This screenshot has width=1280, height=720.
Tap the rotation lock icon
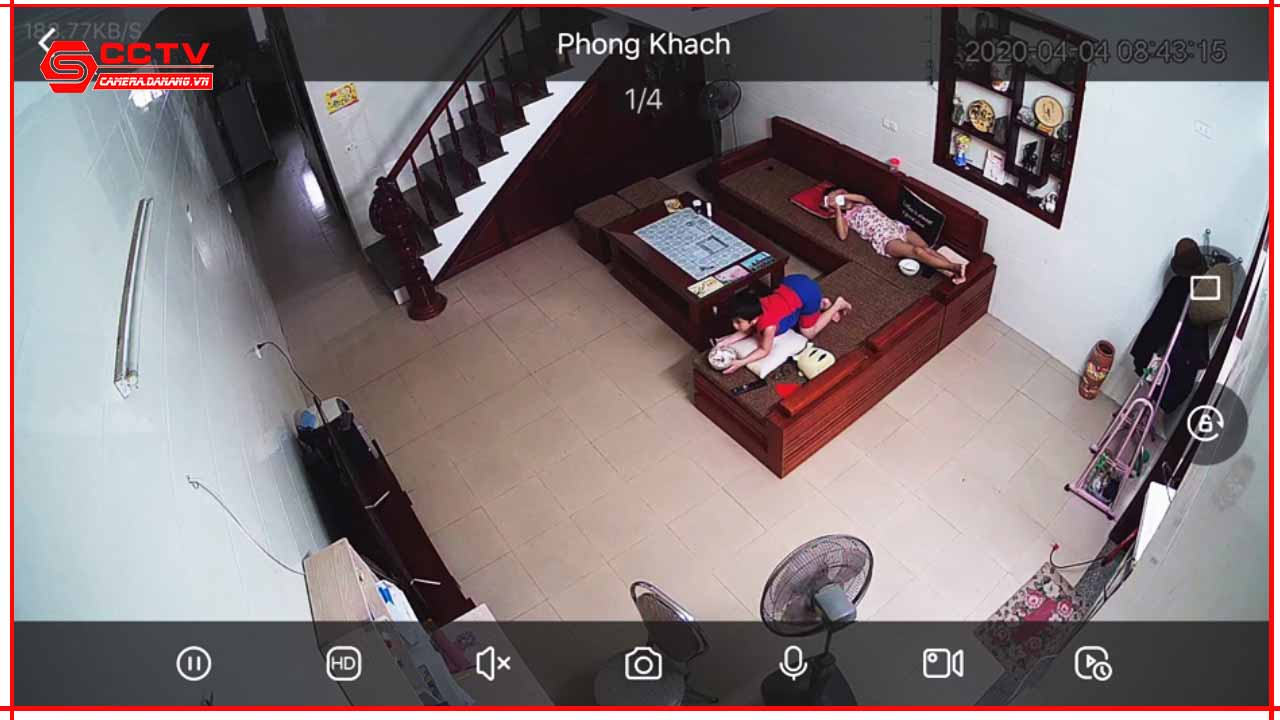(1205, 424)
